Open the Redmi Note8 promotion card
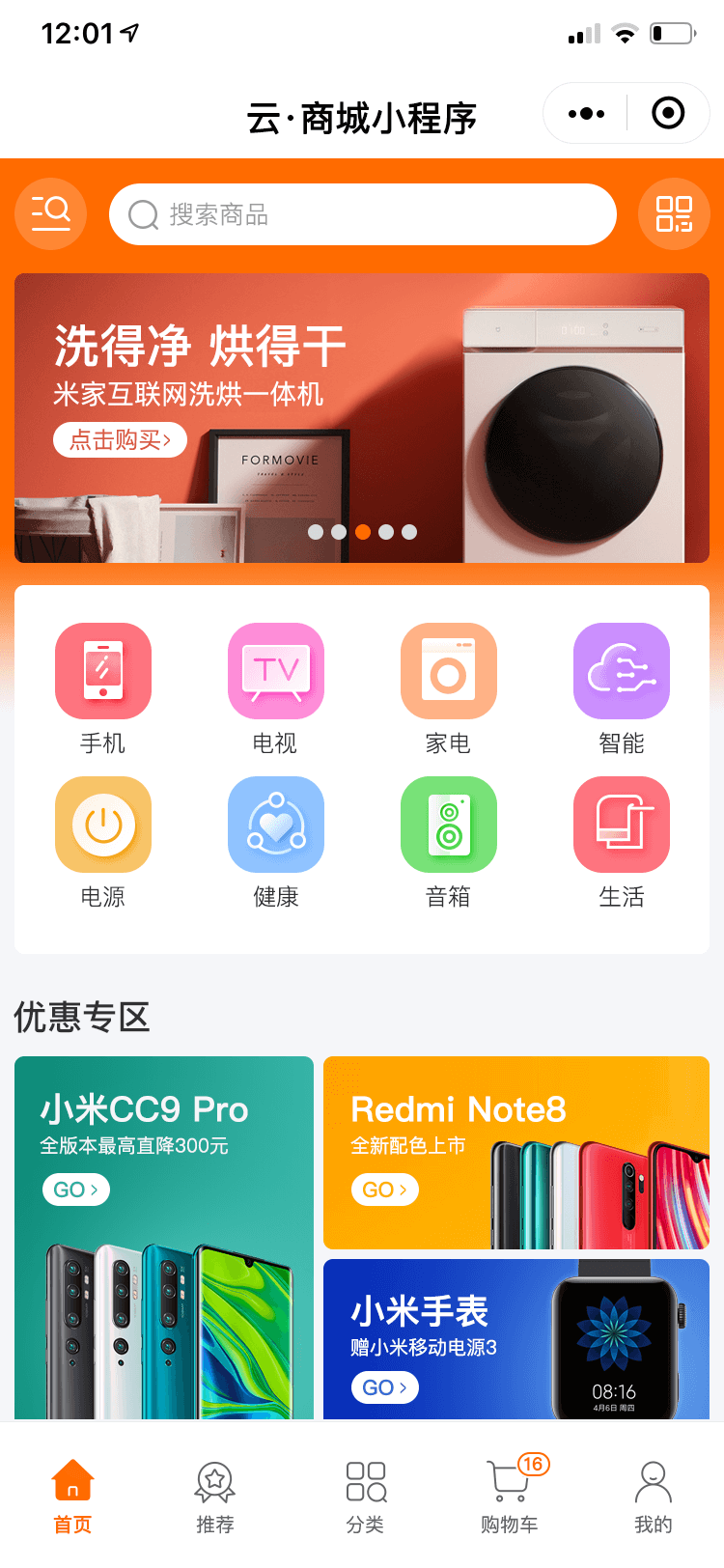This screenshot has width=724, height=1568. click(516, 1153)
